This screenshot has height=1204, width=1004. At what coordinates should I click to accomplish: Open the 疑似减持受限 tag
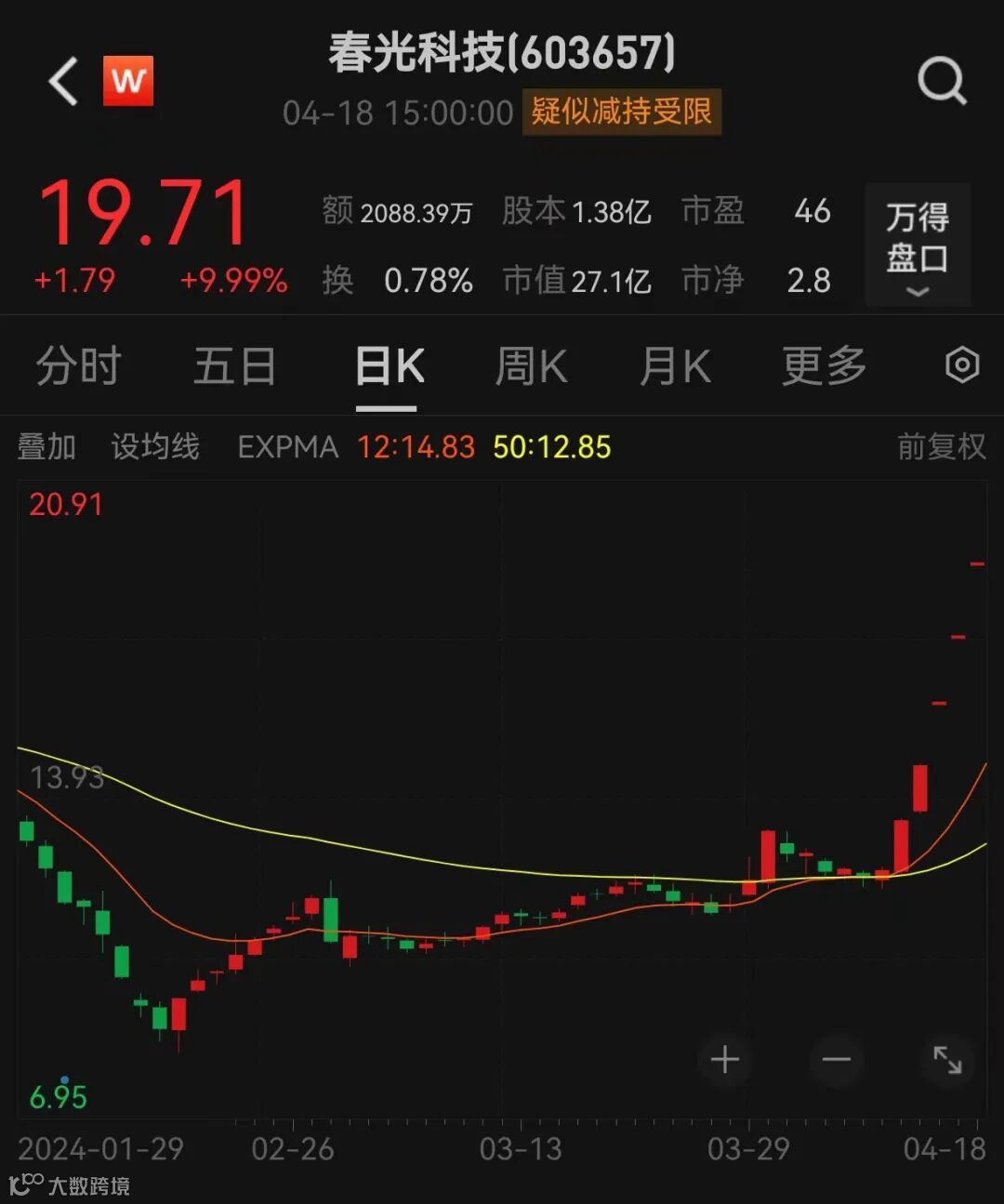tap(621, 112)
